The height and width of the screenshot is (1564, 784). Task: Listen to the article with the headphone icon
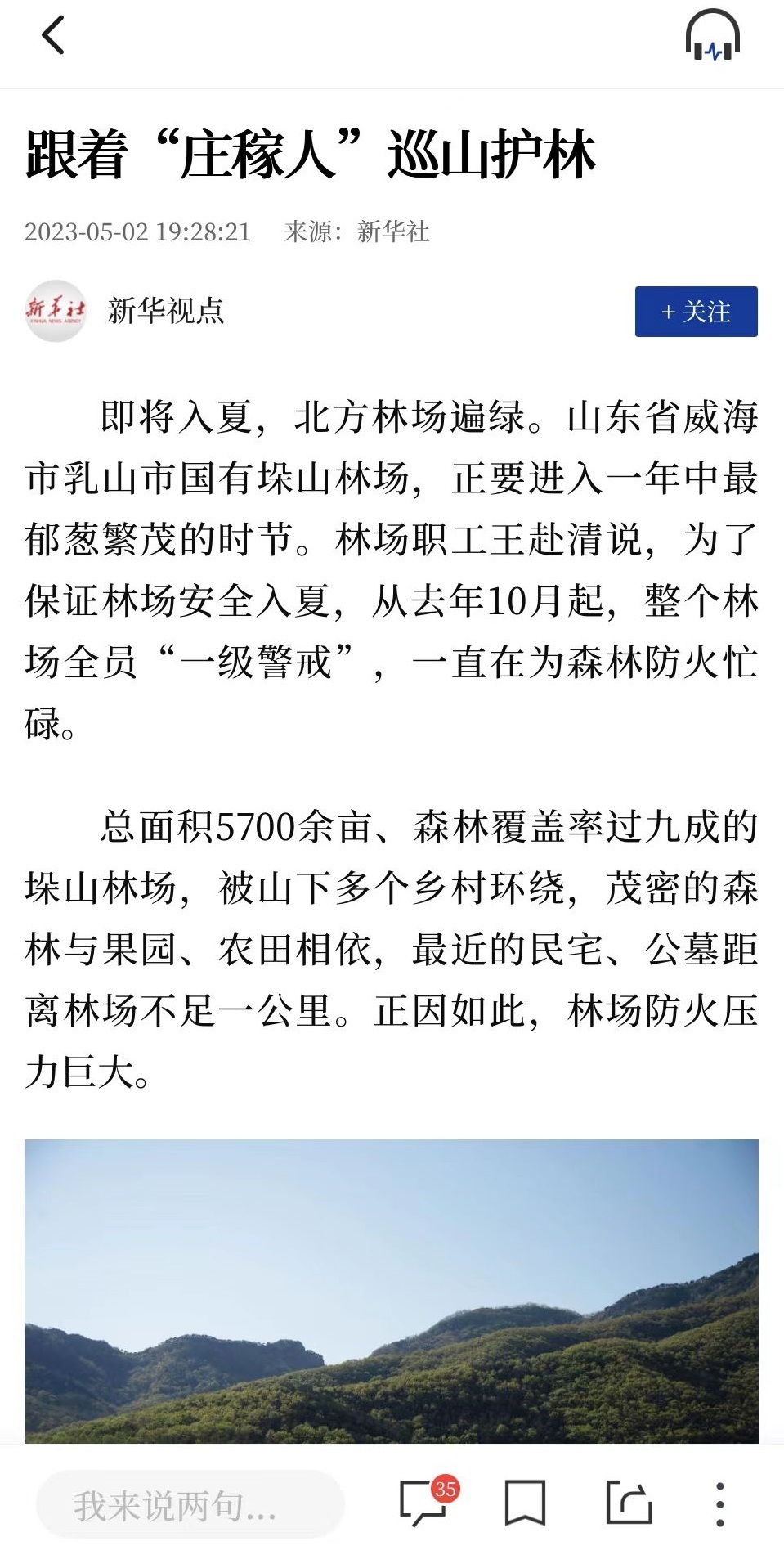tap(712, 37)
